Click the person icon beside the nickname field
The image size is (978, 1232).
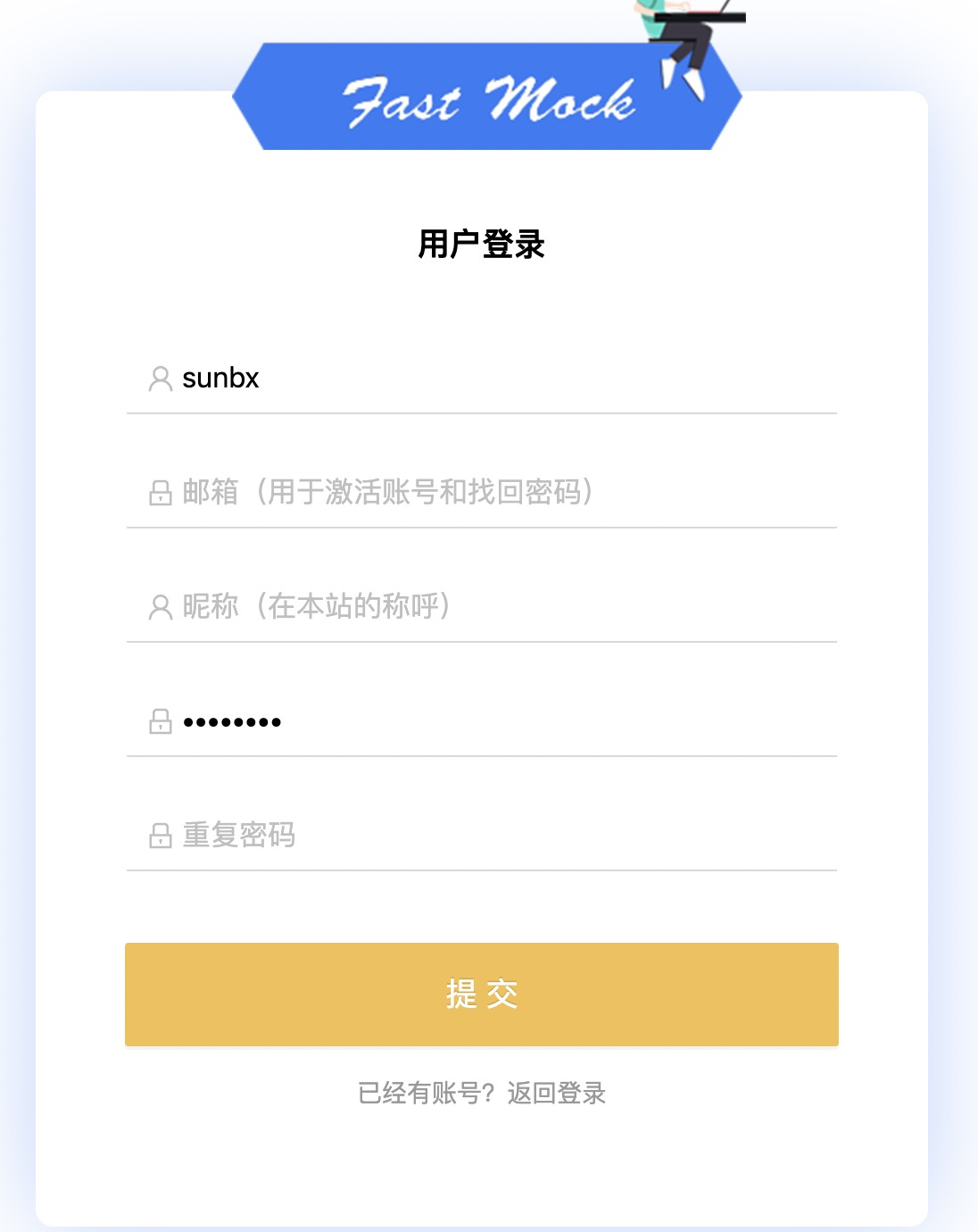161,607
